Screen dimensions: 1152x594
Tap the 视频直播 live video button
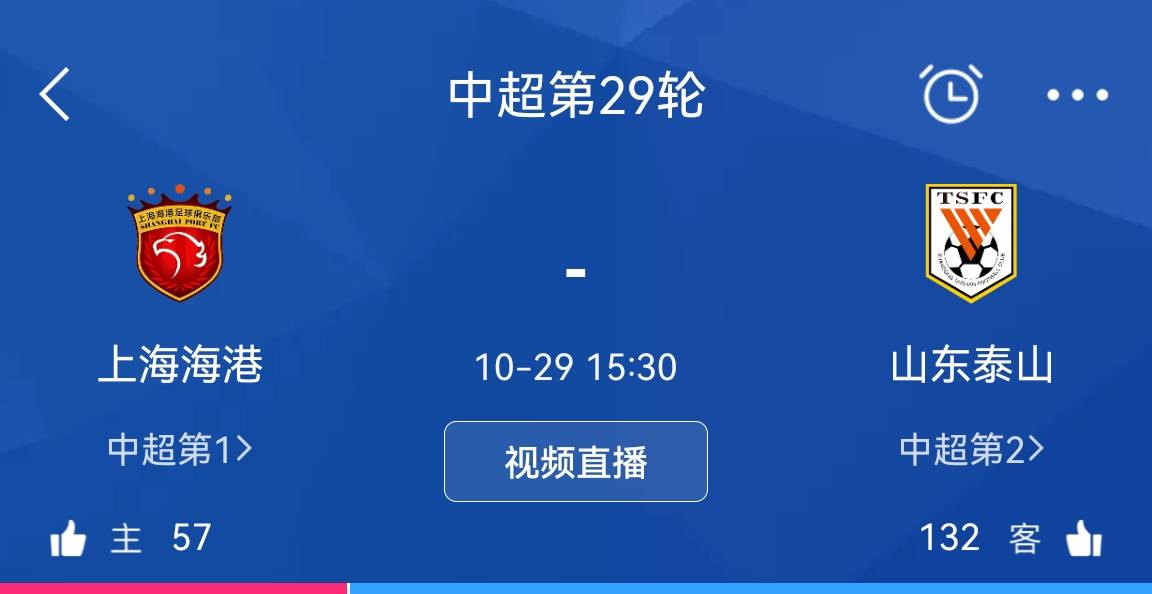point(575,462)
